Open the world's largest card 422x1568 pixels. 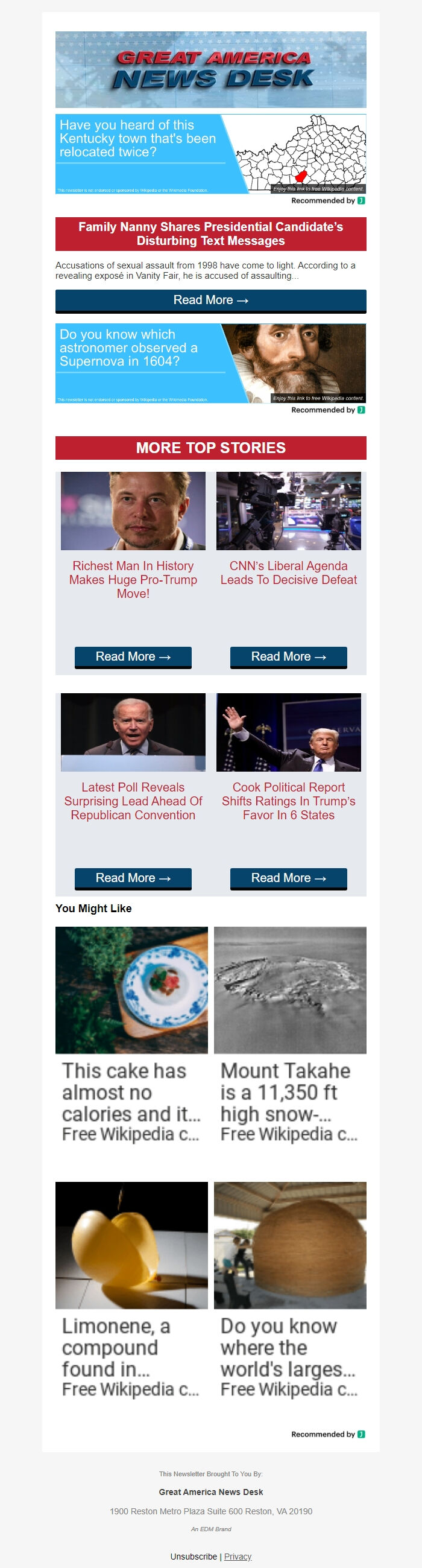[x=290, y=1290]
